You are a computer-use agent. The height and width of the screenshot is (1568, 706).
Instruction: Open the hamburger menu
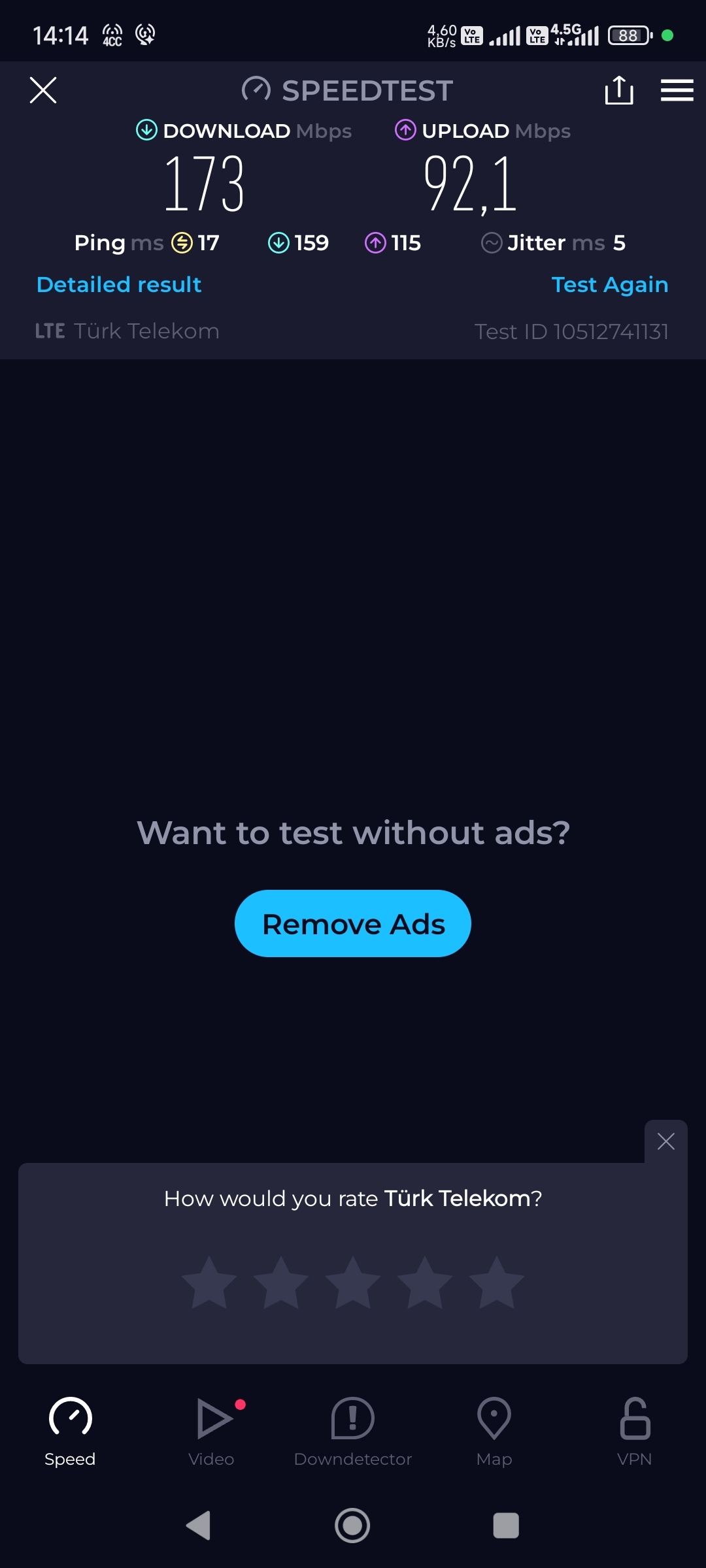pyautogui.click(x=677, y=90)
